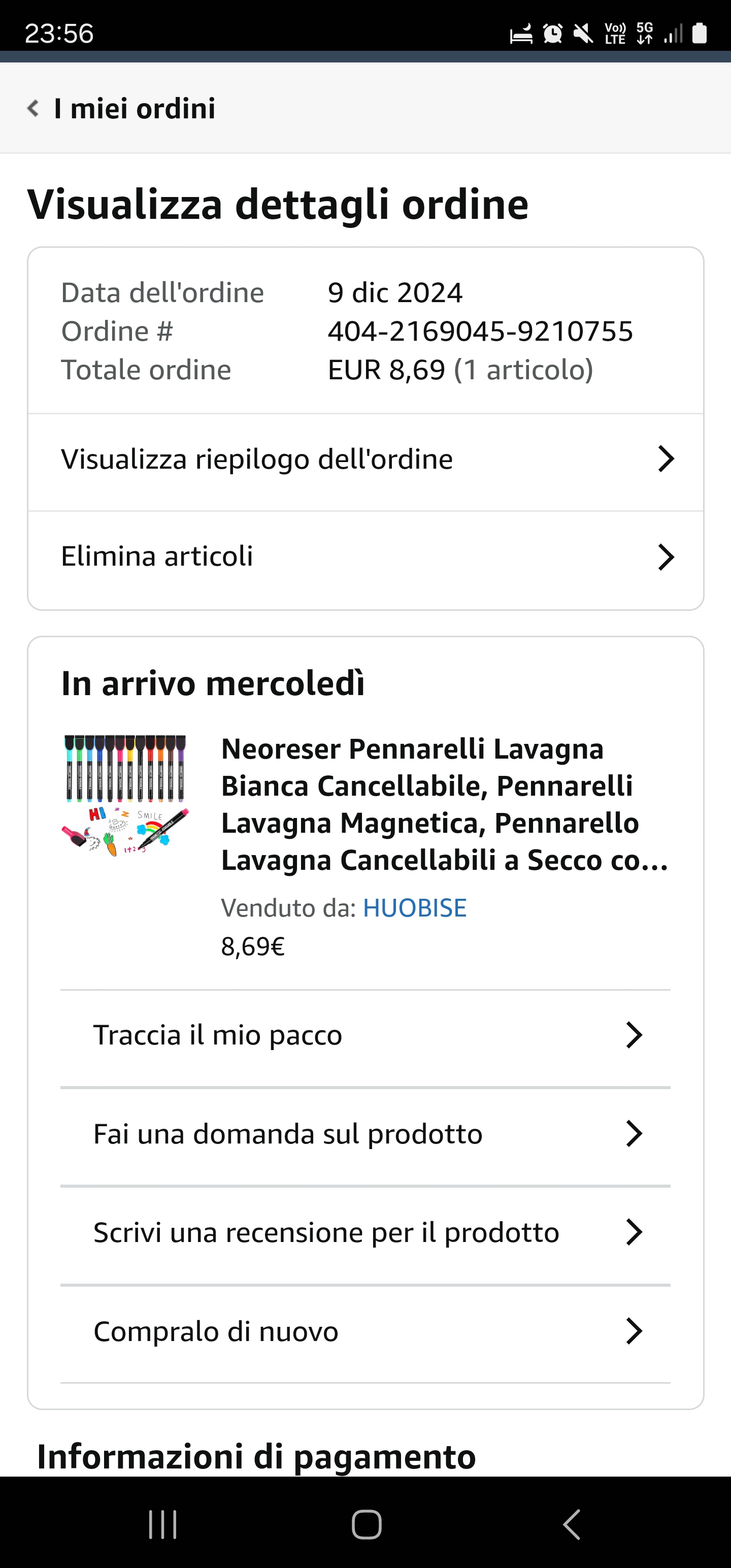Select Compralo di nuovo
Viewport: 731px width, 1568px height.
coord(365,1332)
